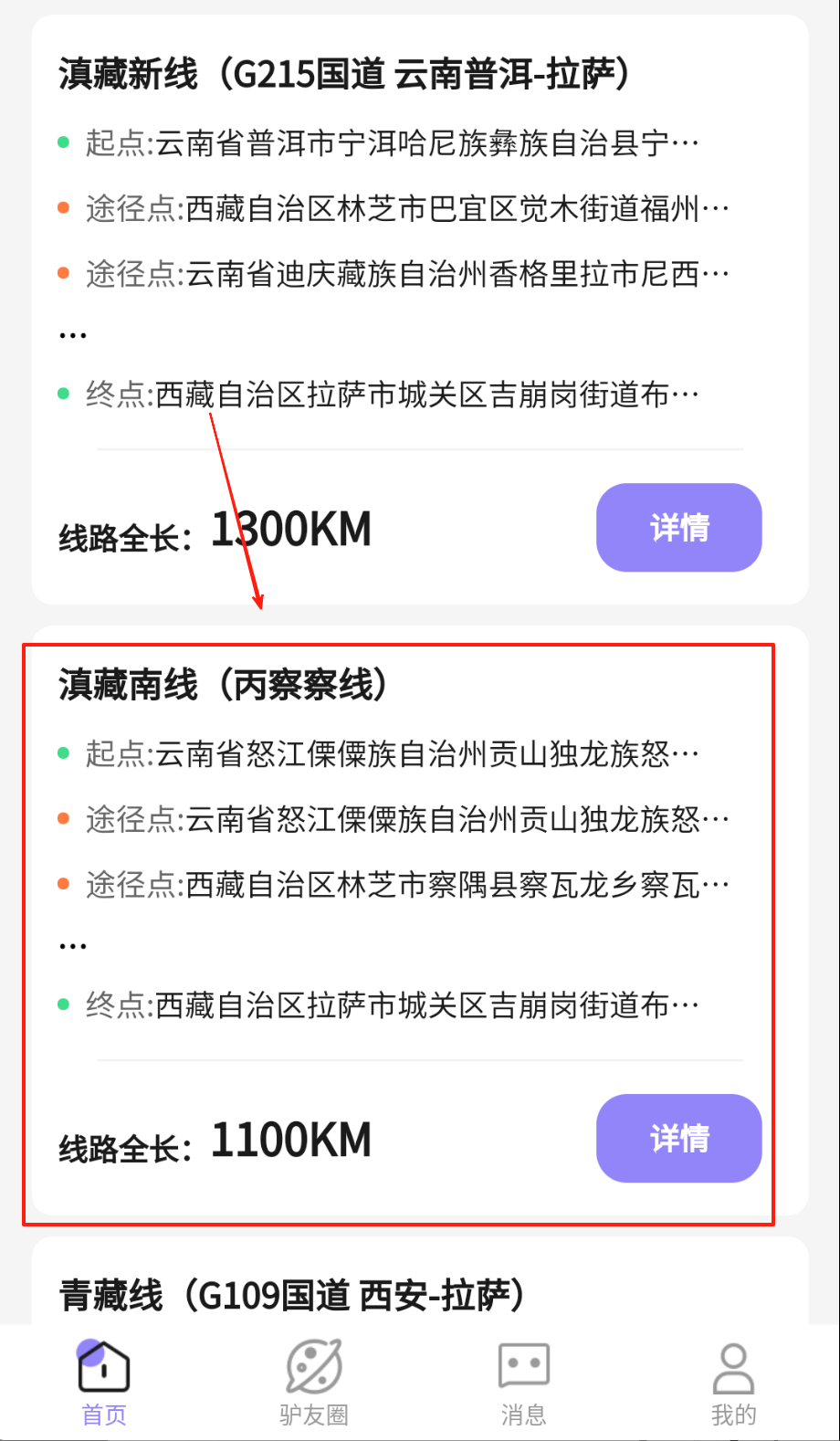Switch to the 我的 profile tab
Image resolution: width=840 pixels, height=1441 pixels.
[x=733, y=1383]
